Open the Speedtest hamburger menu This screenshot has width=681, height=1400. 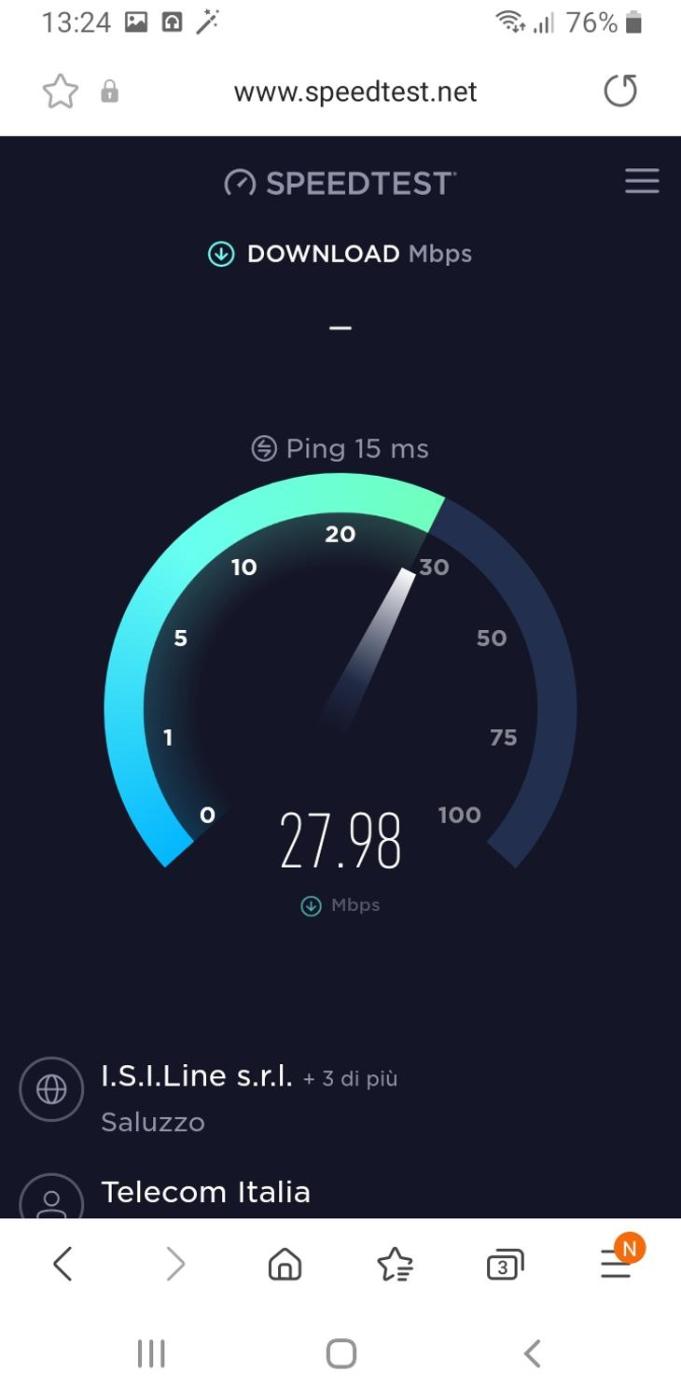click(641, 182)
